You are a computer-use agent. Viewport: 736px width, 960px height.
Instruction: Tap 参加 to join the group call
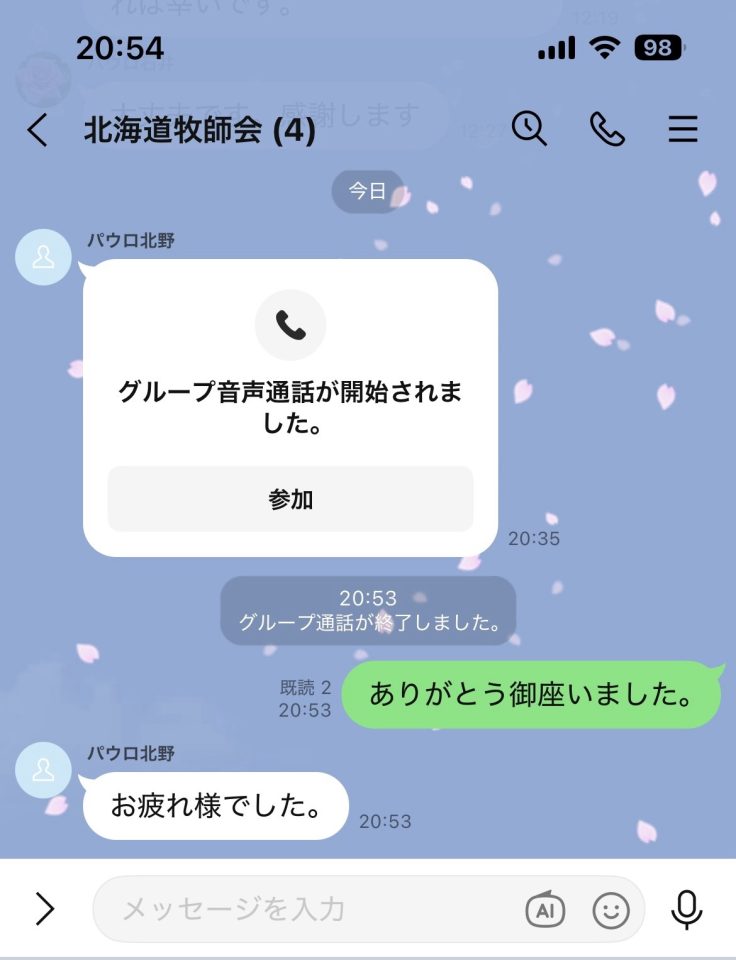(x=290, y=499)
